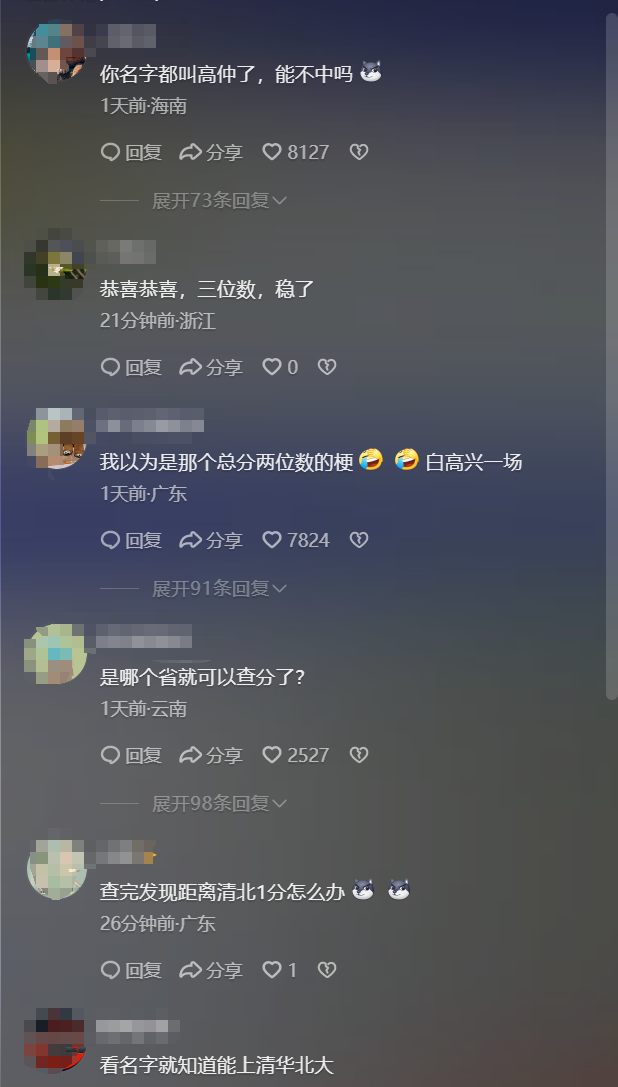Share the comment from 浙江

coord(211,367)
